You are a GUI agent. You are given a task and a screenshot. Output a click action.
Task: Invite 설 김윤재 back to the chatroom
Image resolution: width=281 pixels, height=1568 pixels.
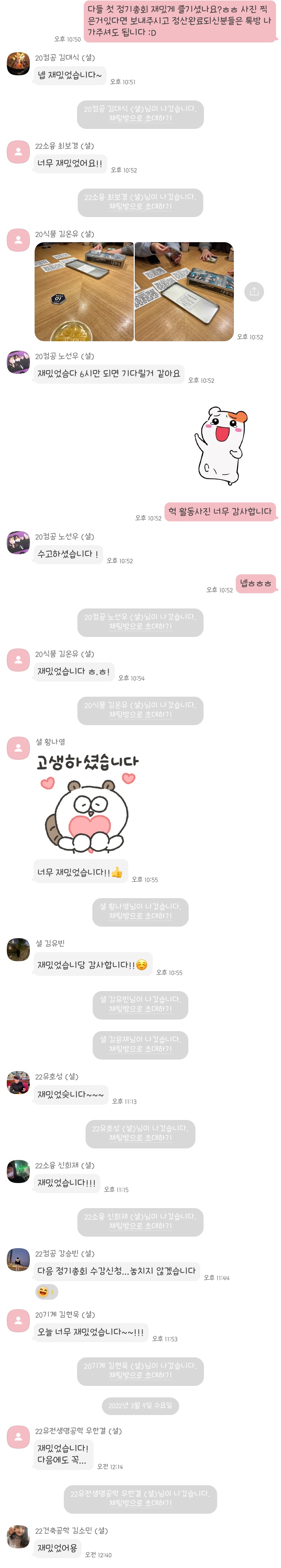point(140,1049)
